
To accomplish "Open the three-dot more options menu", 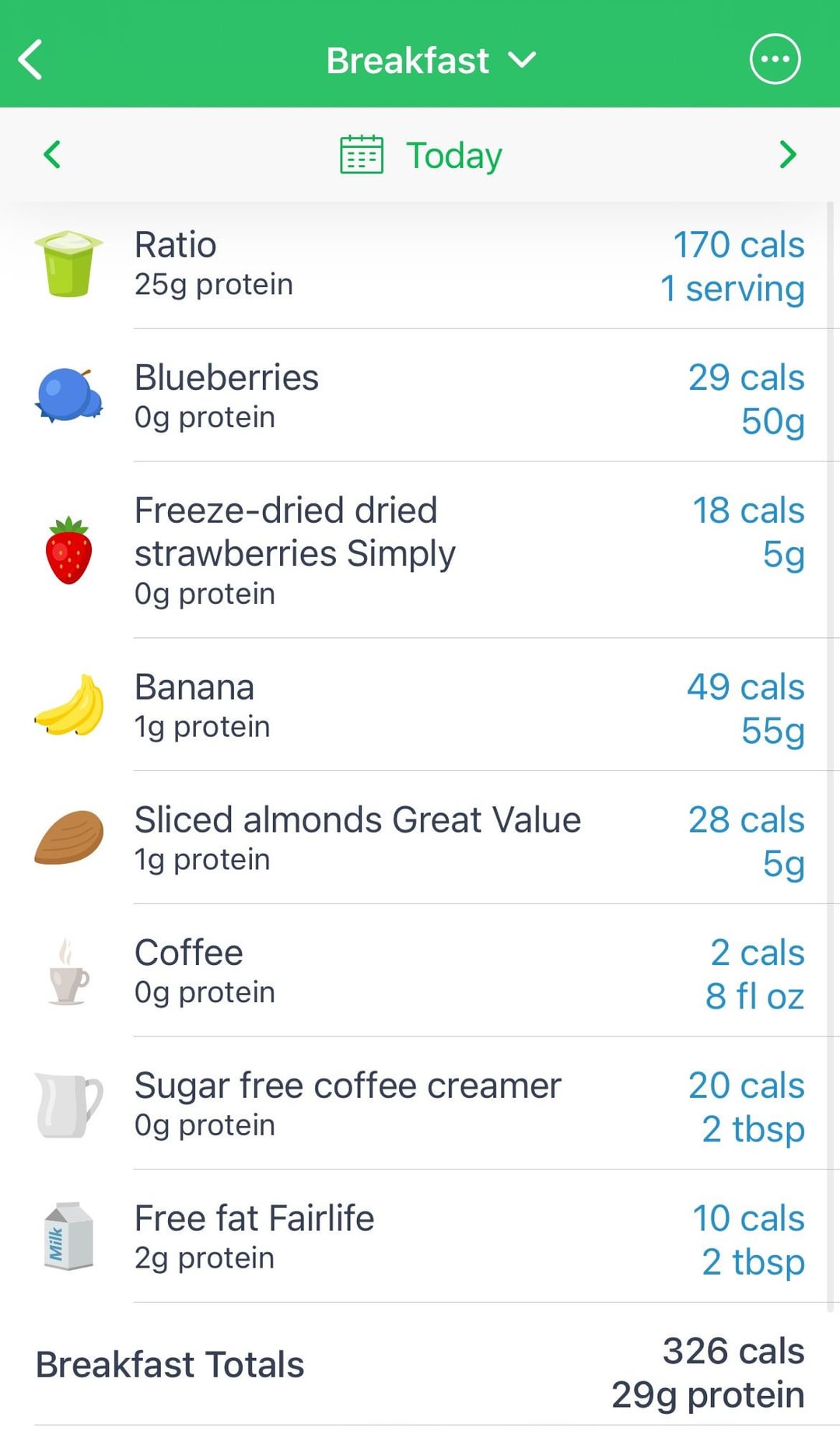I will tap(775, 59).
